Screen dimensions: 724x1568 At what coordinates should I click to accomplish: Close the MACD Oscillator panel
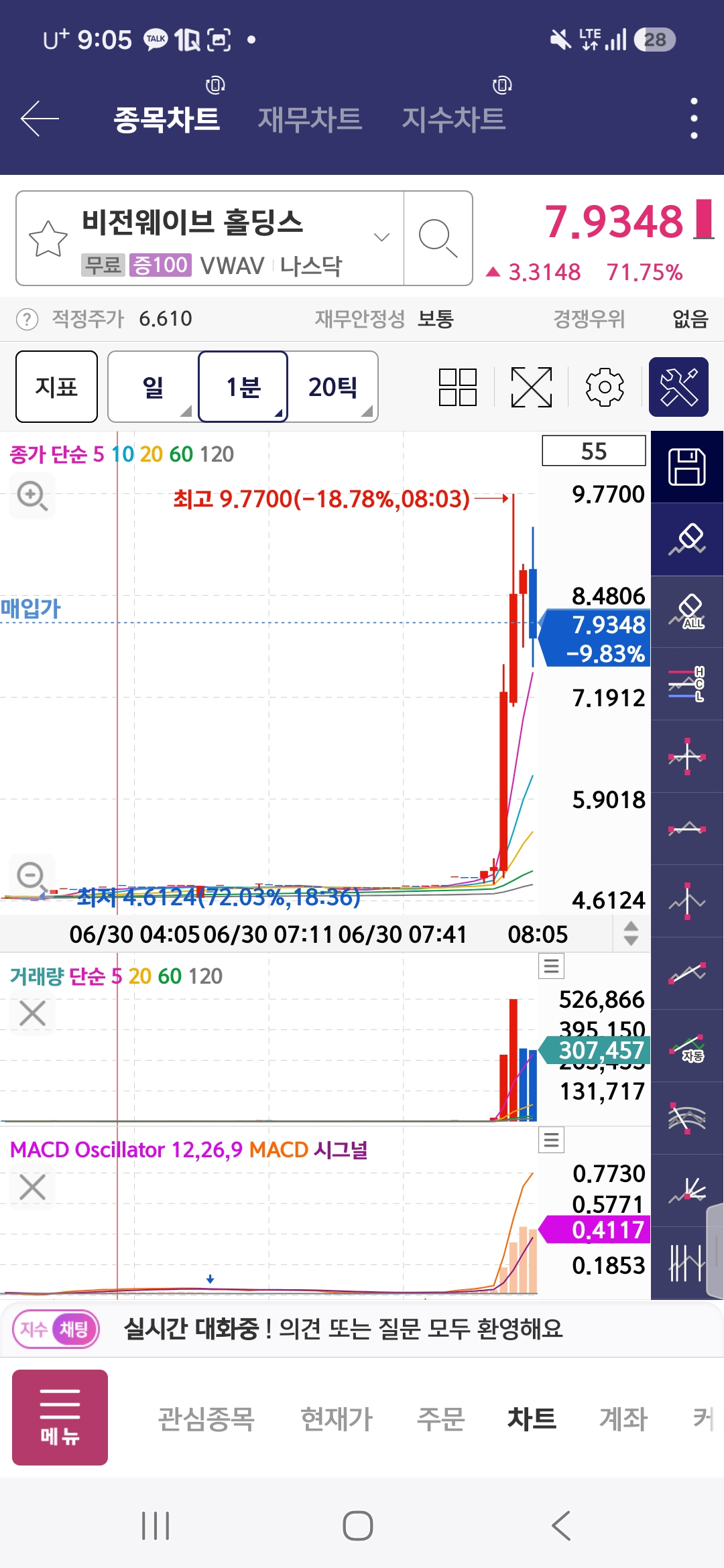(32, 1187)
